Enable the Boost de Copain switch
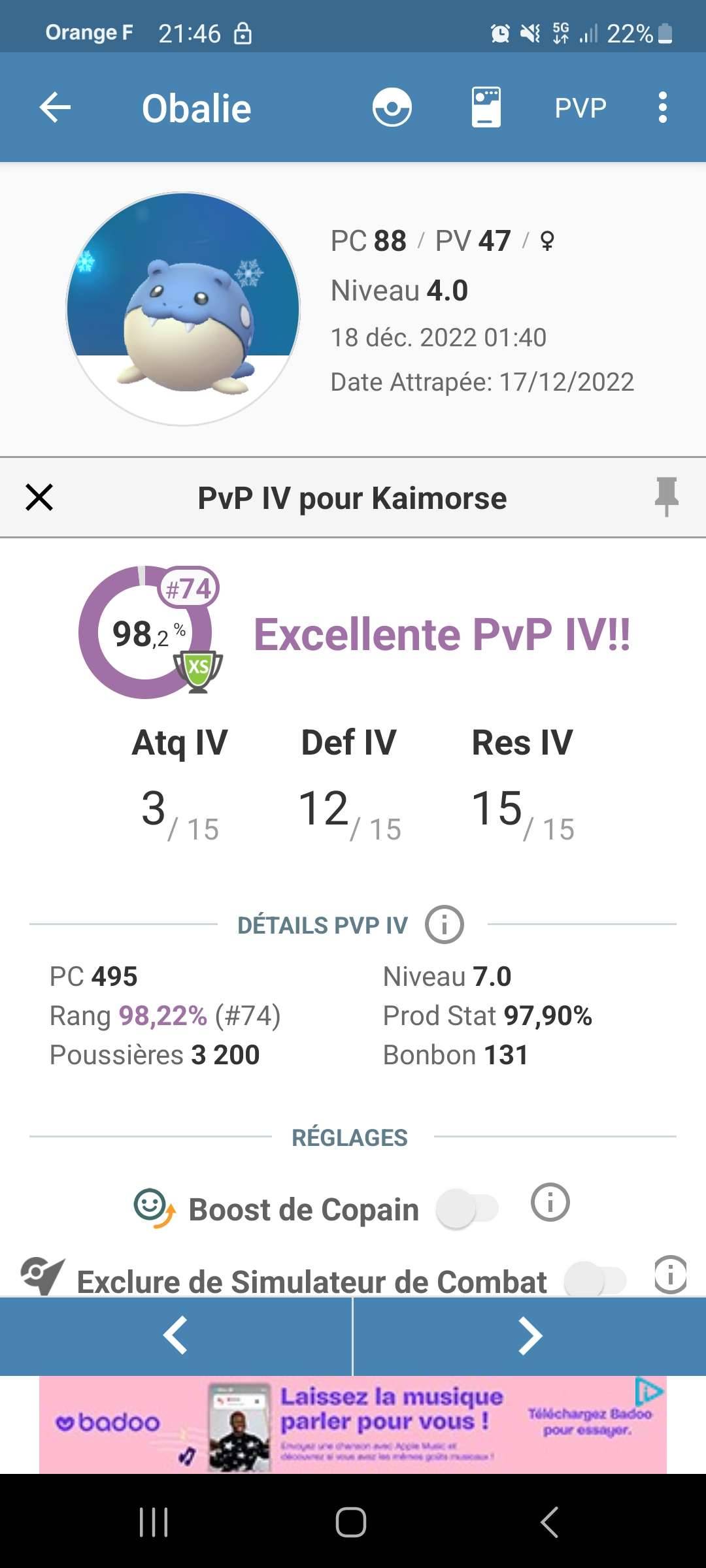The height and width of the screenshot is (1568, 706). (x=467, y=1209)
